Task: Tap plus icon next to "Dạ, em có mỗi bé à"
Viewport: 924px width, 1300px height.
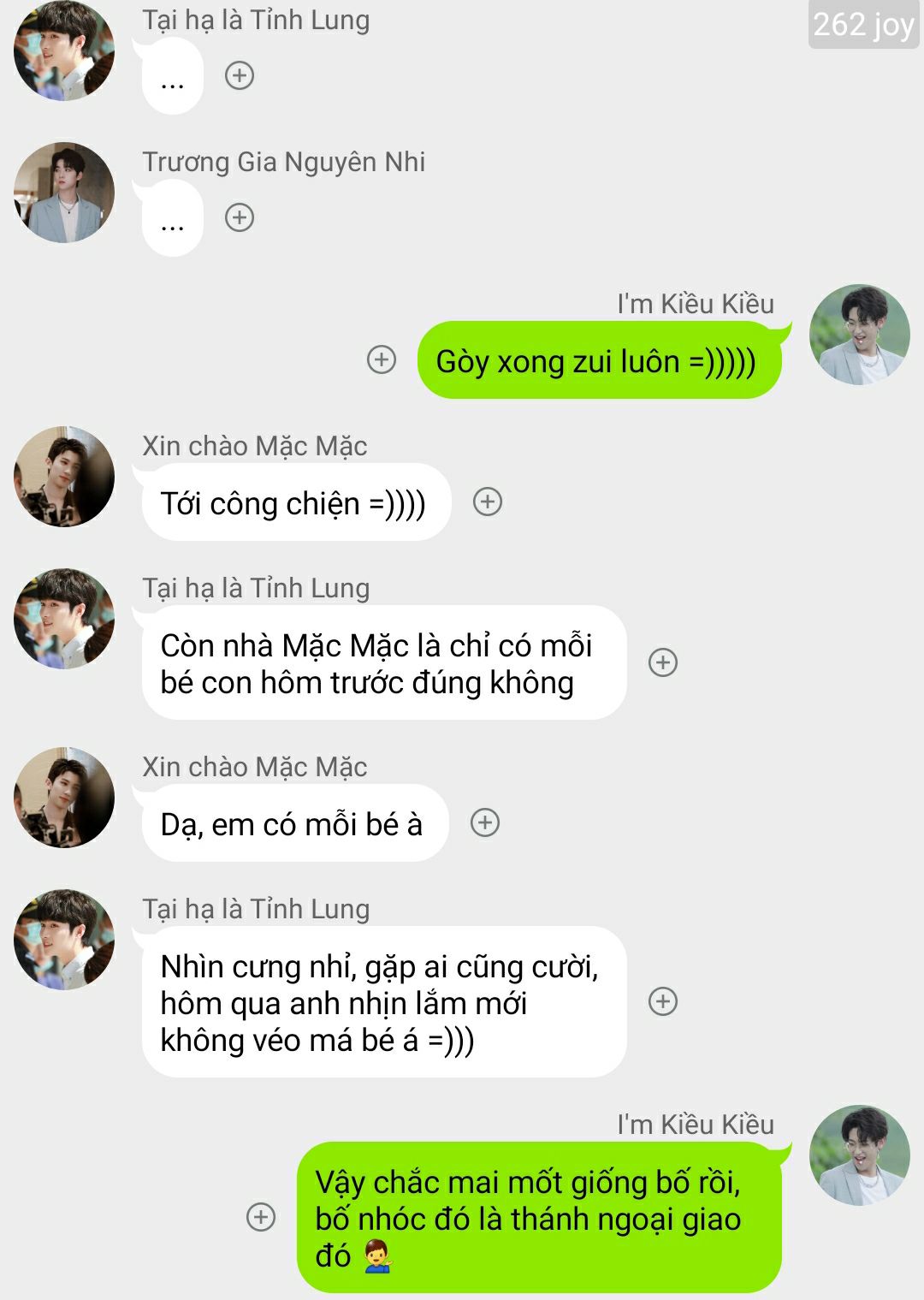Action: [x=485, y=822]
